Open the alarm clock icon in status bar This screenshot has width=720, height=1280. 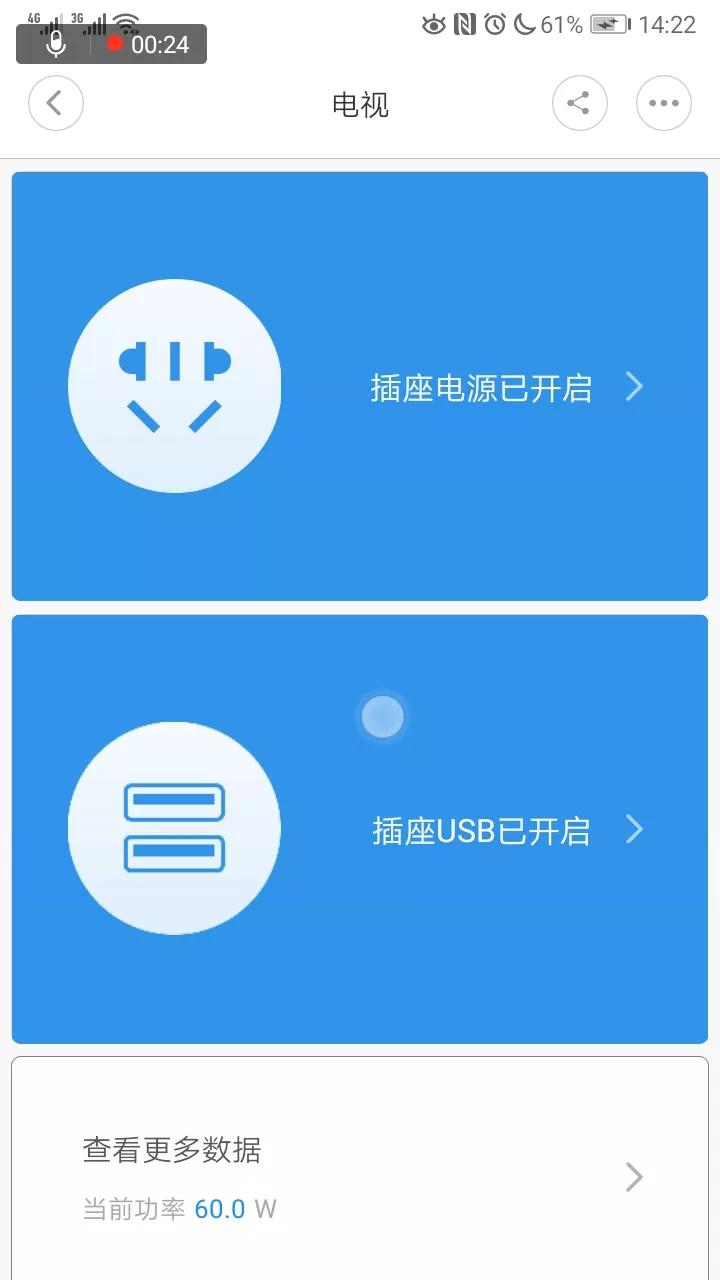coord(494,24)
